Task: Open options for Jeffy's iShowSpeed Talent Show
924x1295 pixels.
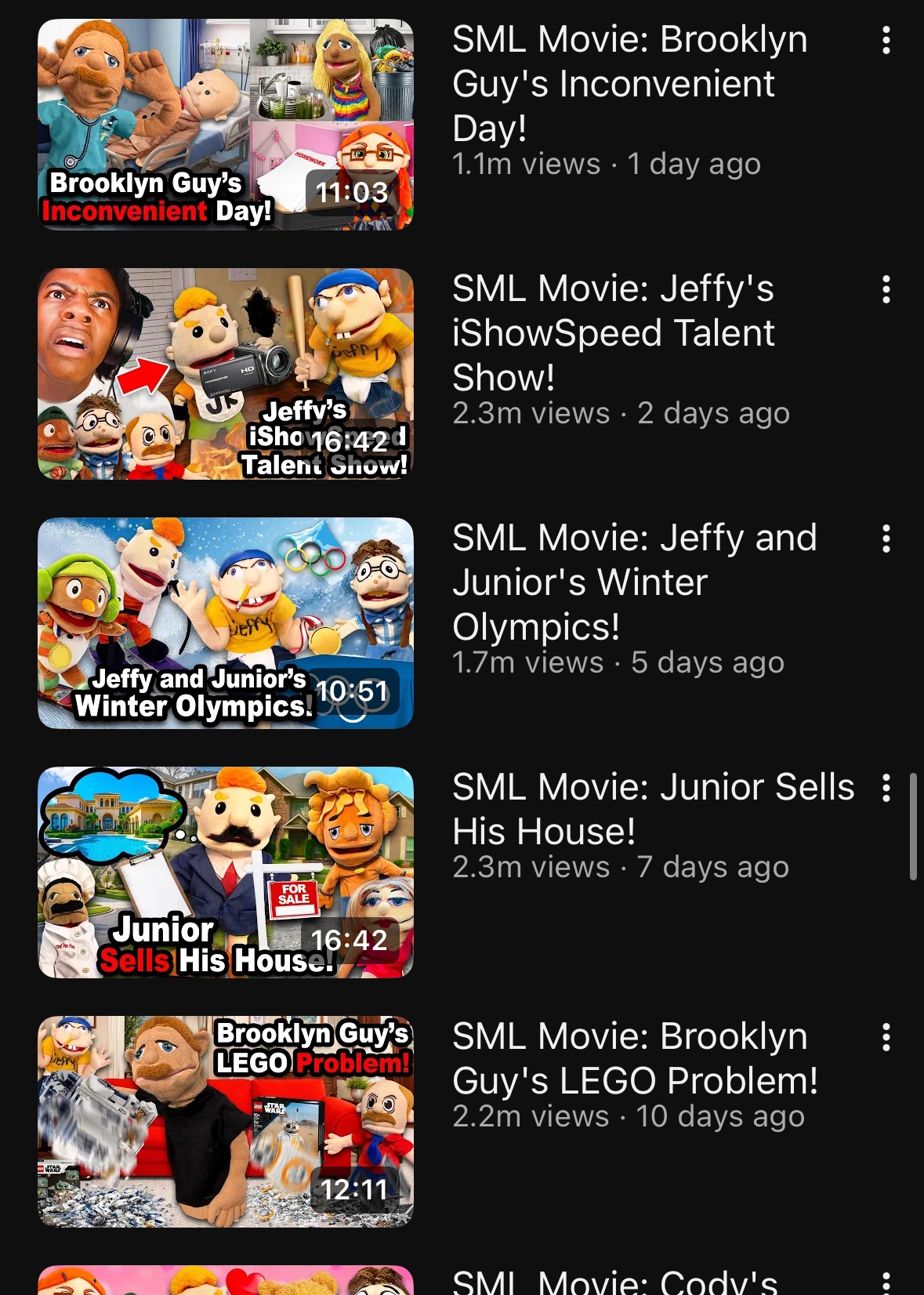Action: pyautogui.click(x=886, y=289)
